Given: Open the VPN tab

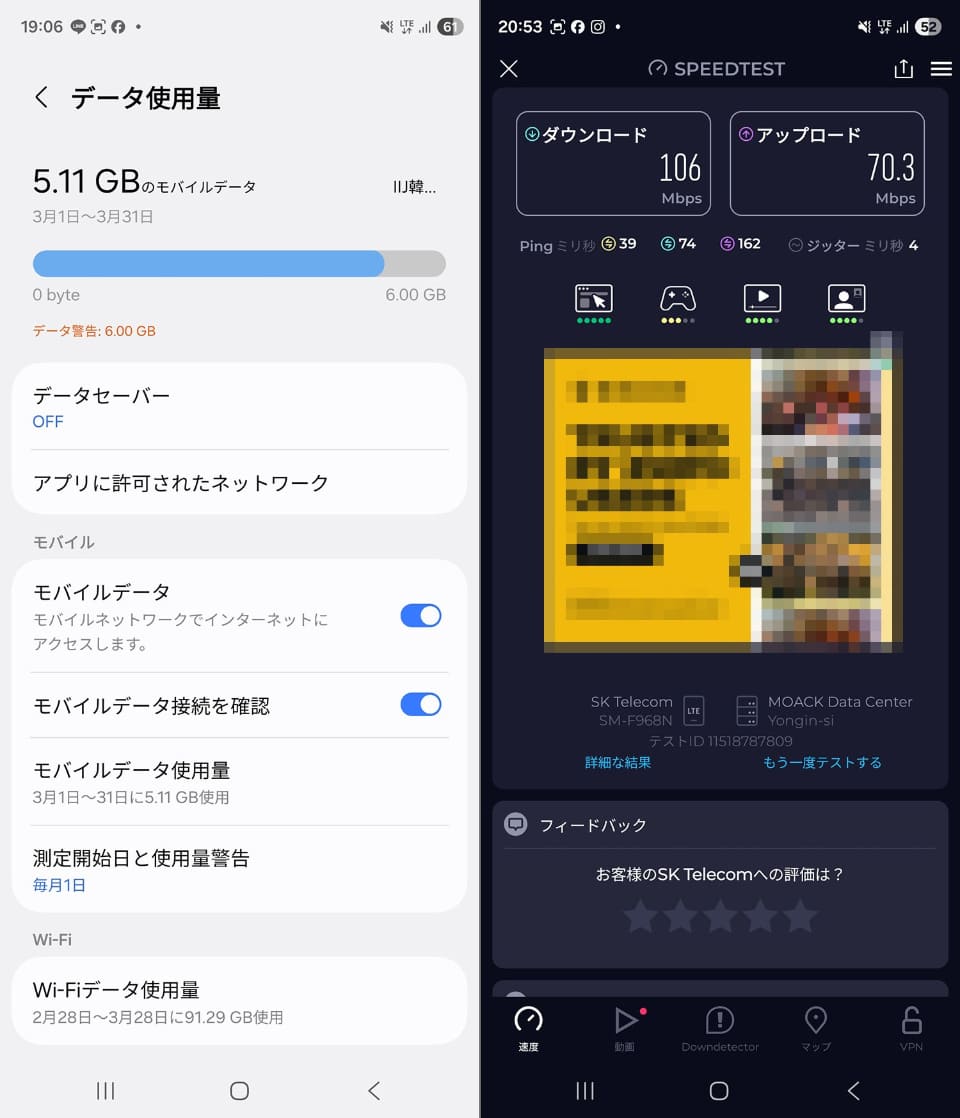Looking at the screenshot, I should tap(910, 1029).
